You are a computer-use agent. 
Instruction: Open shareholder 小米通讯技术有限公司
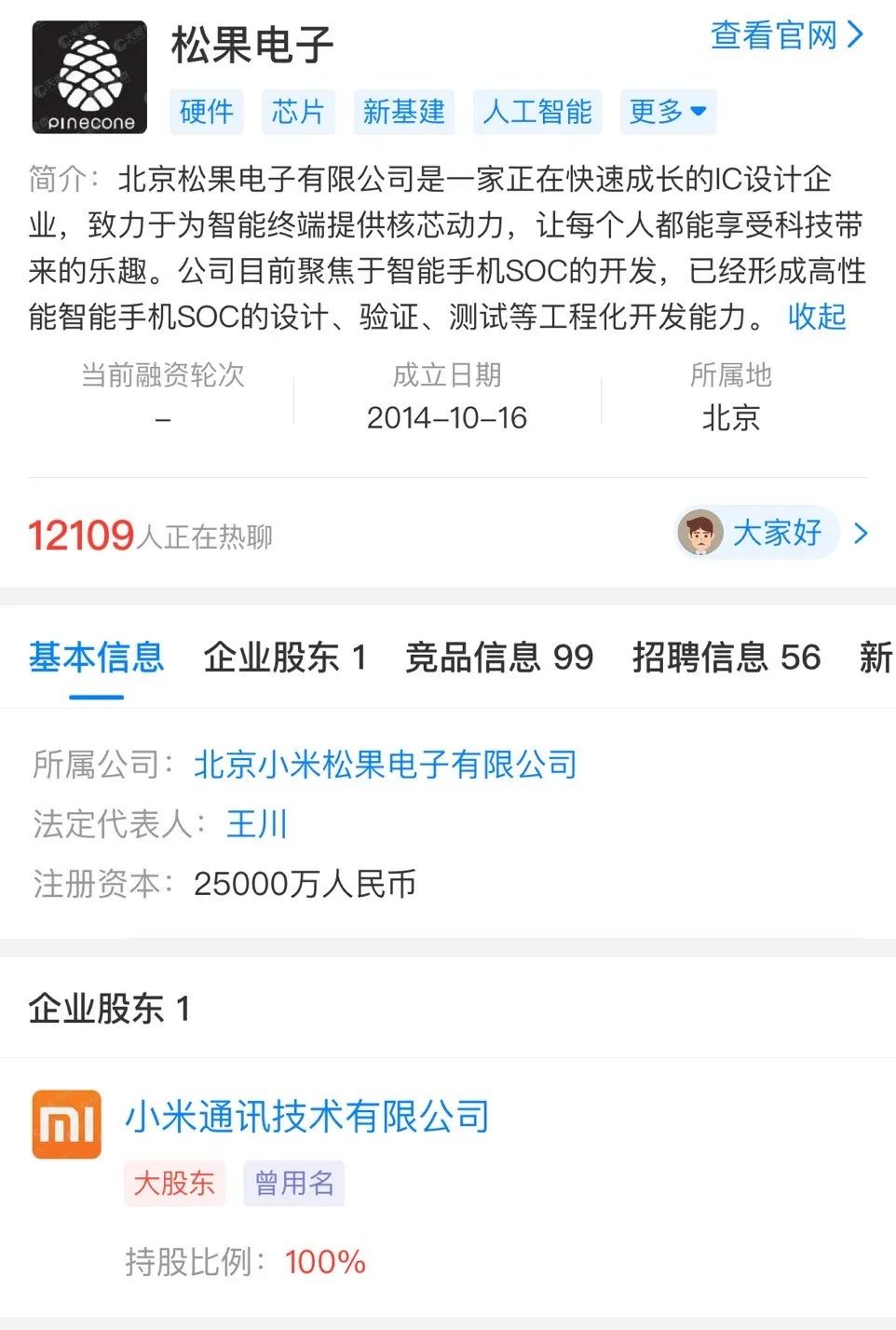(307, 1116)
